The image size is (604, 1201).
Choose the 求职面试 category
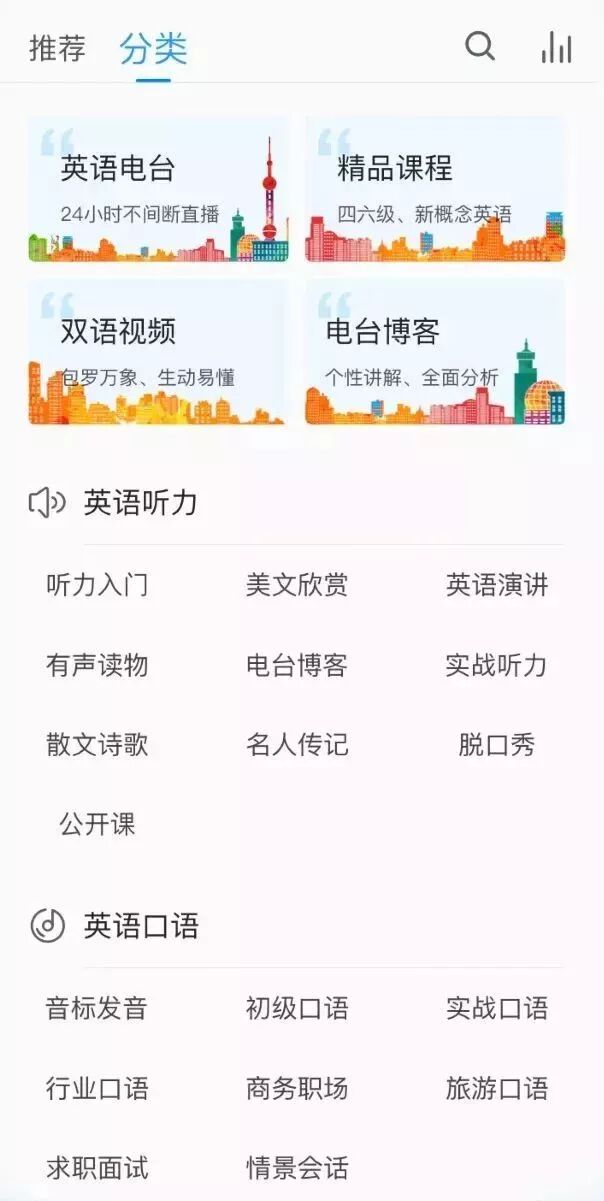pos(97,1168)
